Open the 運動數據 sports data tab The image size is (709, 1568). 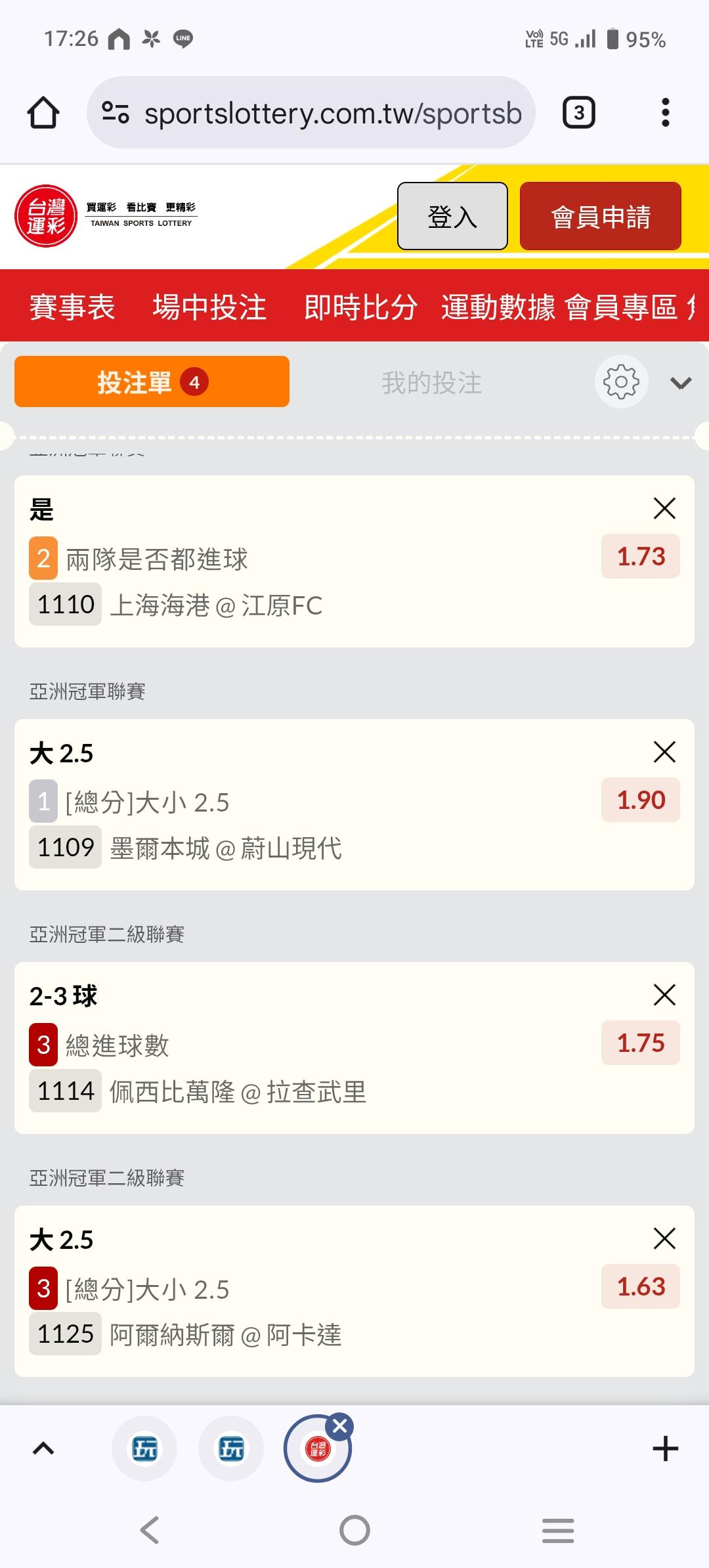(x=498, y=307)
